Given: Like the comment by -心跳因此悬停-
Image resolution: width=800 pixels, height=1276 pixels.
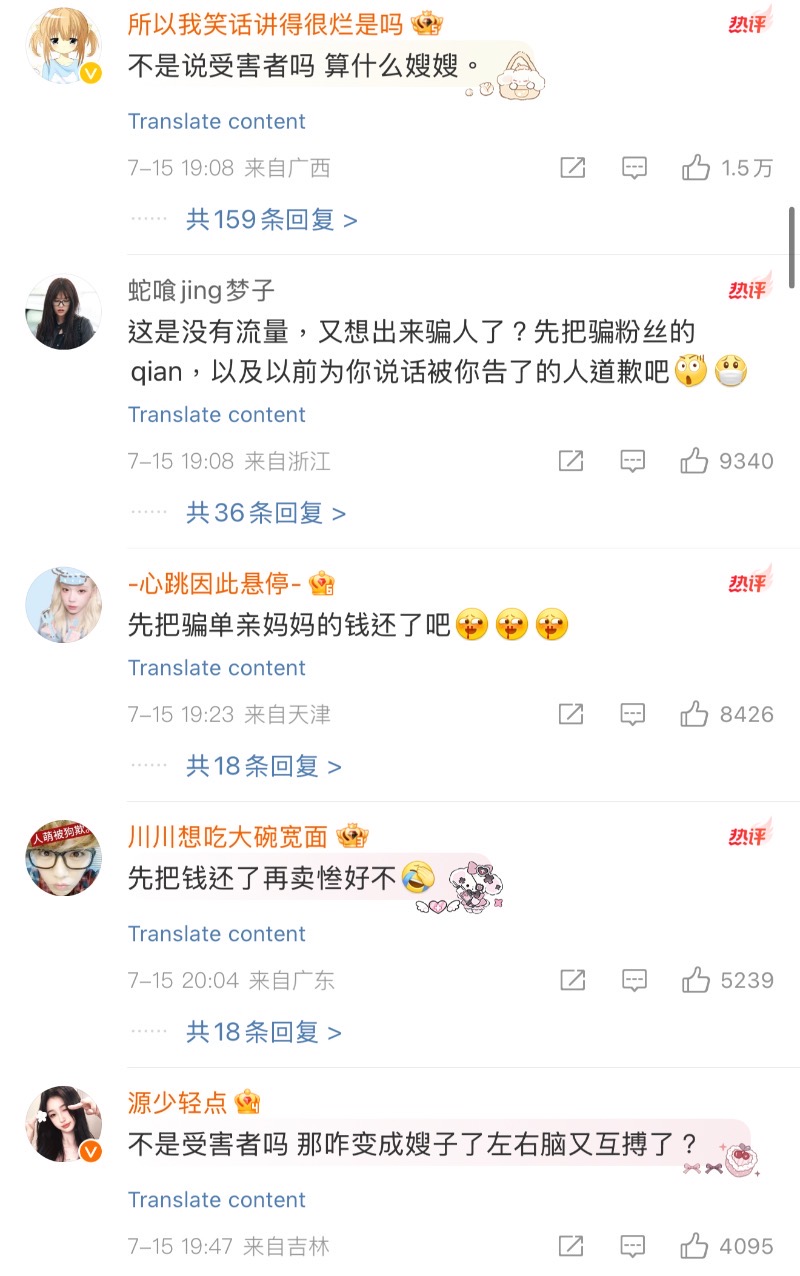Looking at the screenshot, I should (x=694, y=714).
